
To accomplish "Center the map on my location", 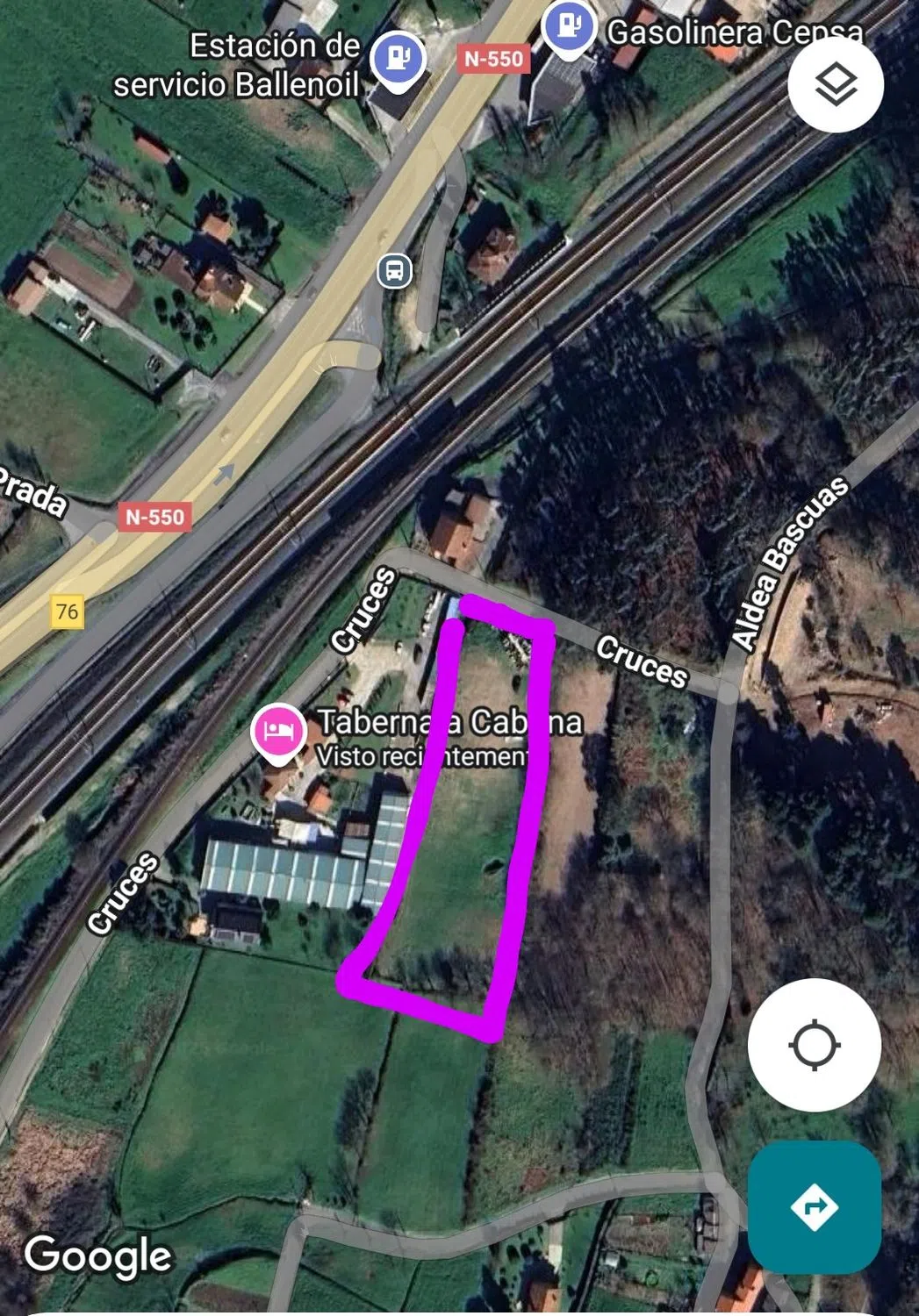I will click(814, 1045).
